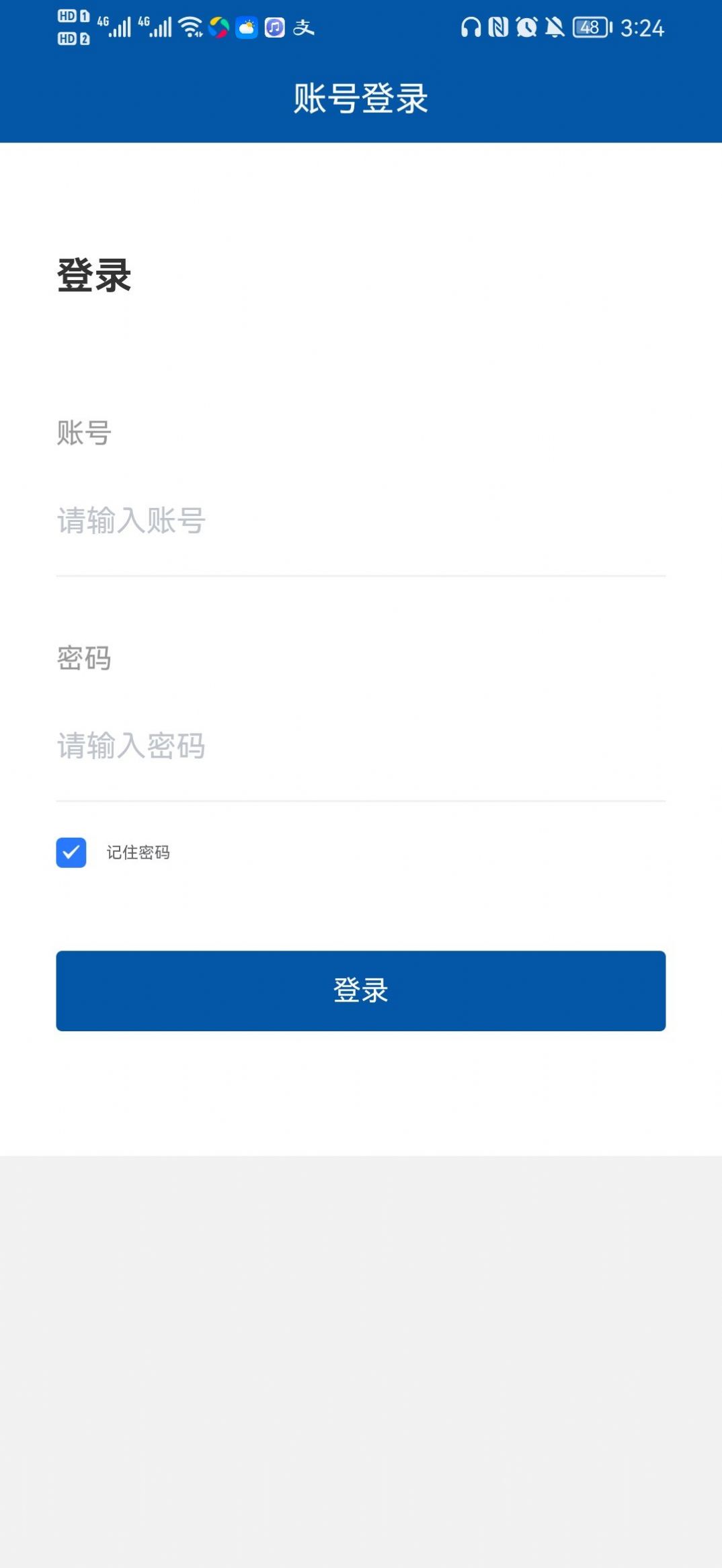Tap the weather app icon in status bar
722x1568 pixels.
pyautogui.click(x=247, y=28)
